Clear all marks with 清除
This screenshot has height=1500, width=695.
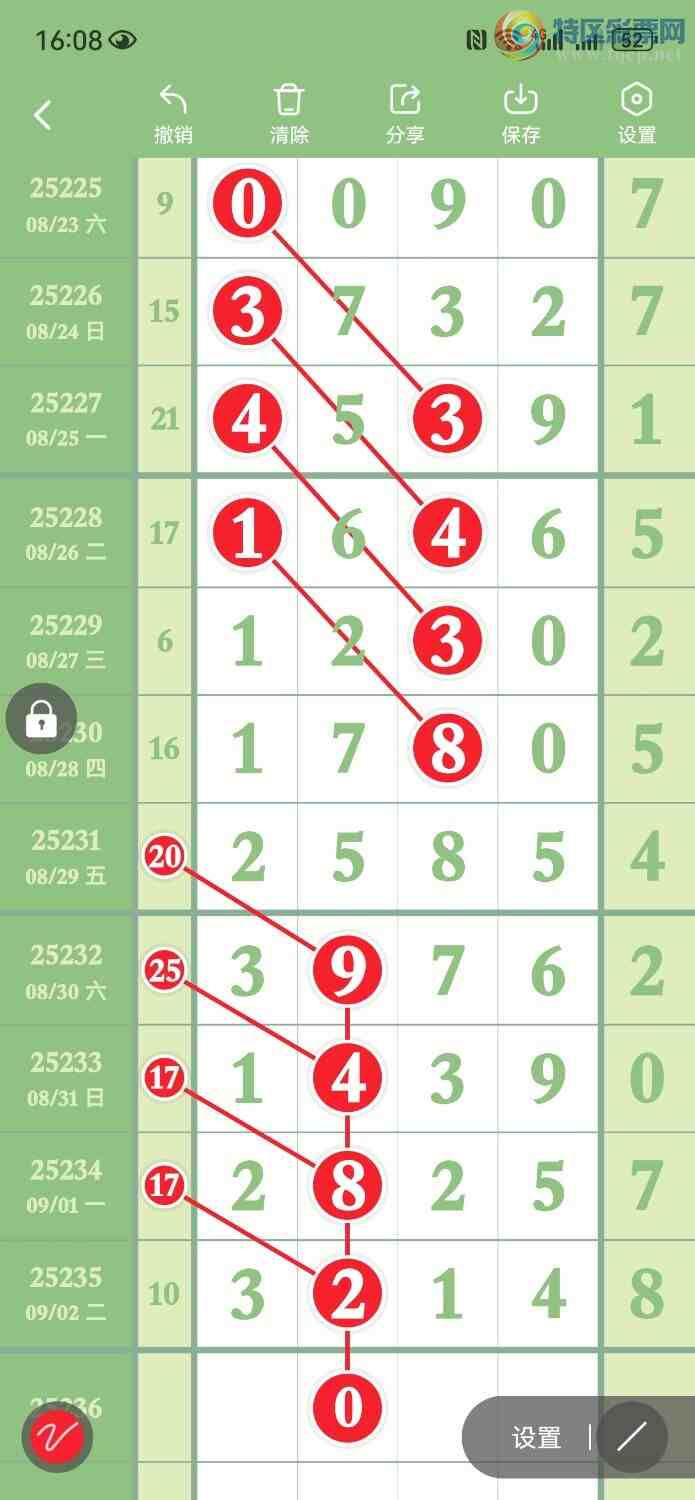click(x=289, y=115)
